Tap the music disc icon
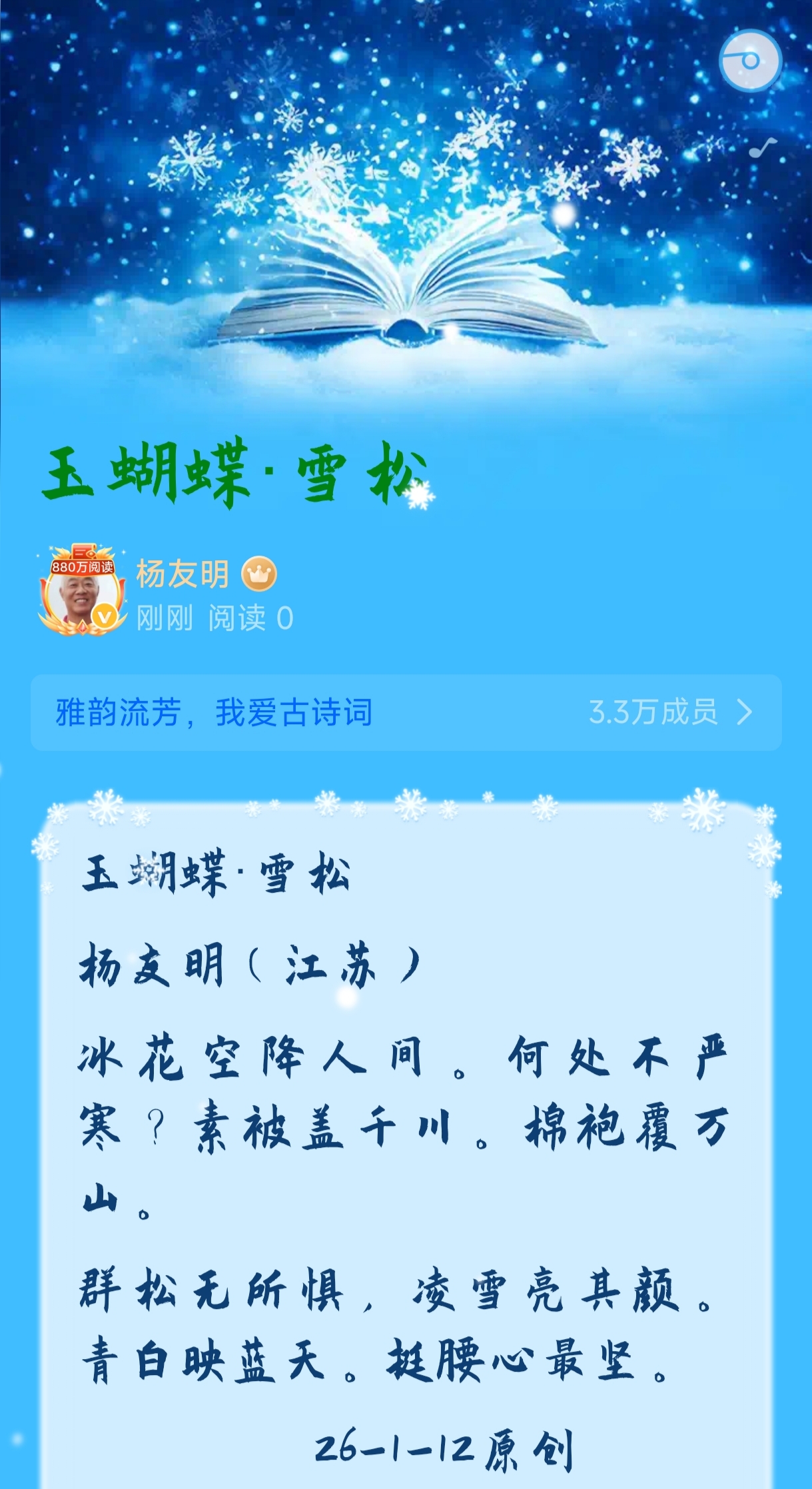The height and width of the screenshot is (1489, 812). pos(750,61)
